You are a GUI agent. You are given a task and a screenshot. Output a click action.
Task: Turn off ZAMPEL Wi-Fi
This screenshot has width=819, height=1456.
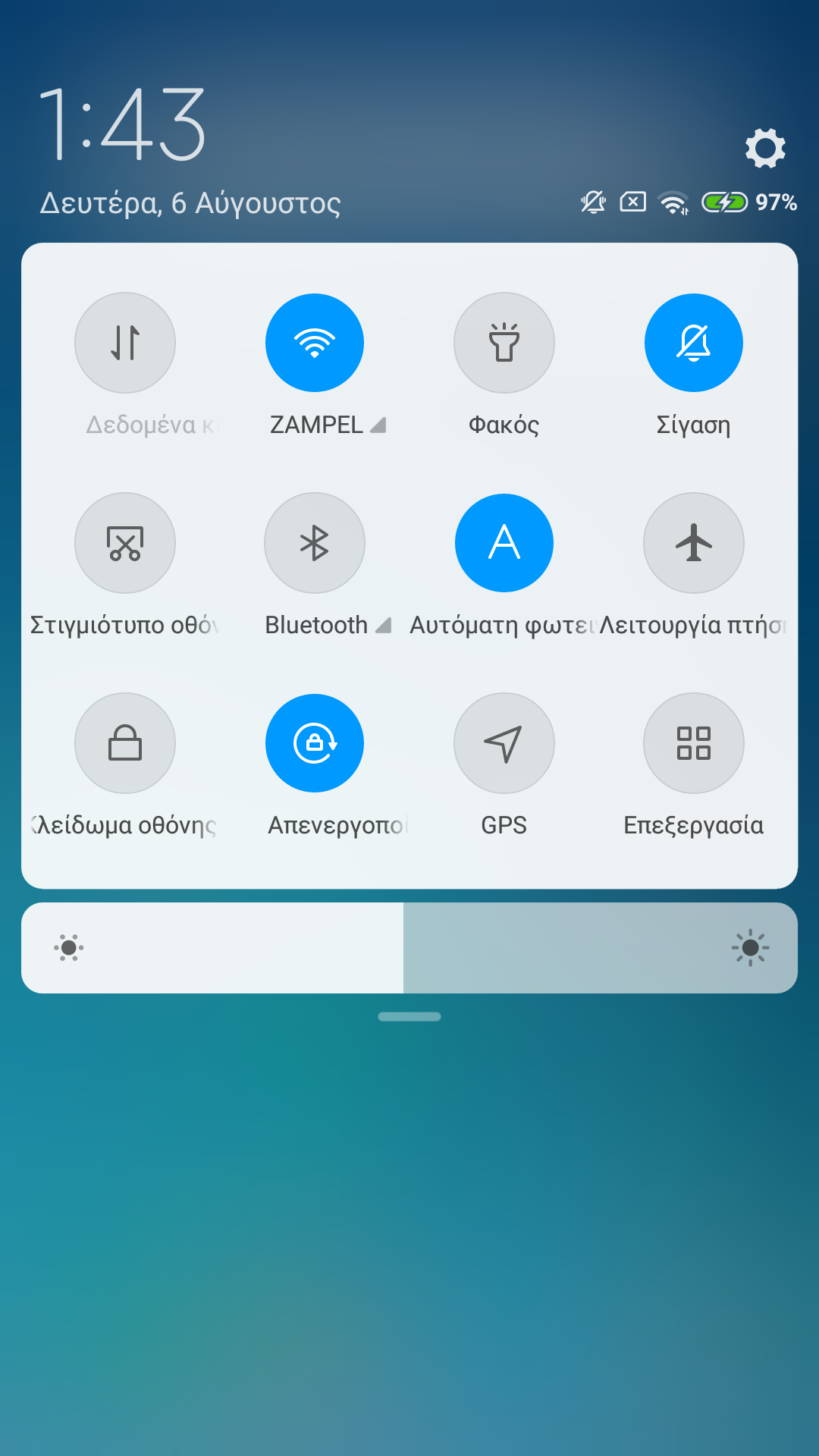click(x=315, y=343)
